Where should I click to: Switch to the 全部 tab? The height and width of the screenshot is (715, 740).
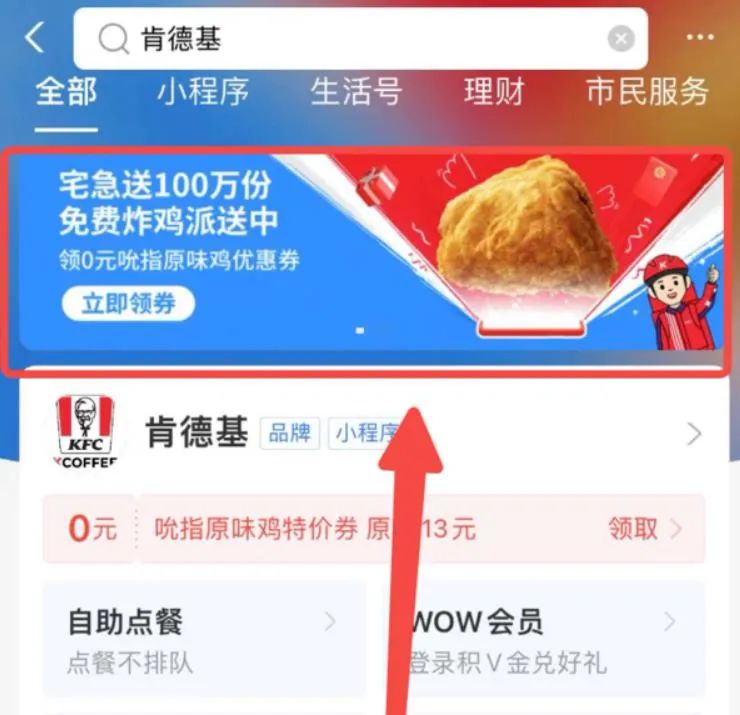66,93
